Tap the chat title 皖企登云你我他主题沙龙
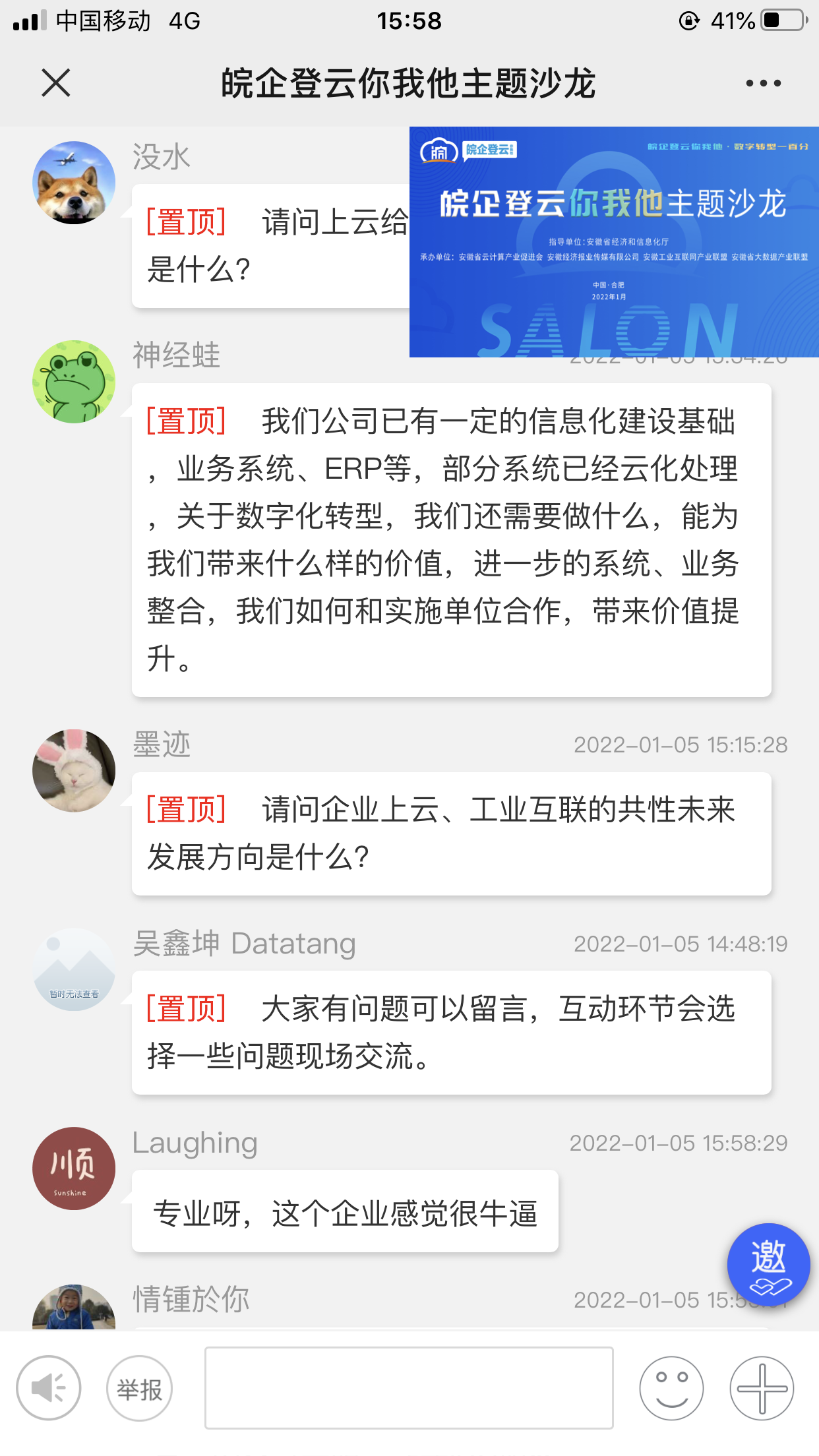Viewport: 819px width, 1456px height. tap(409, 84)
